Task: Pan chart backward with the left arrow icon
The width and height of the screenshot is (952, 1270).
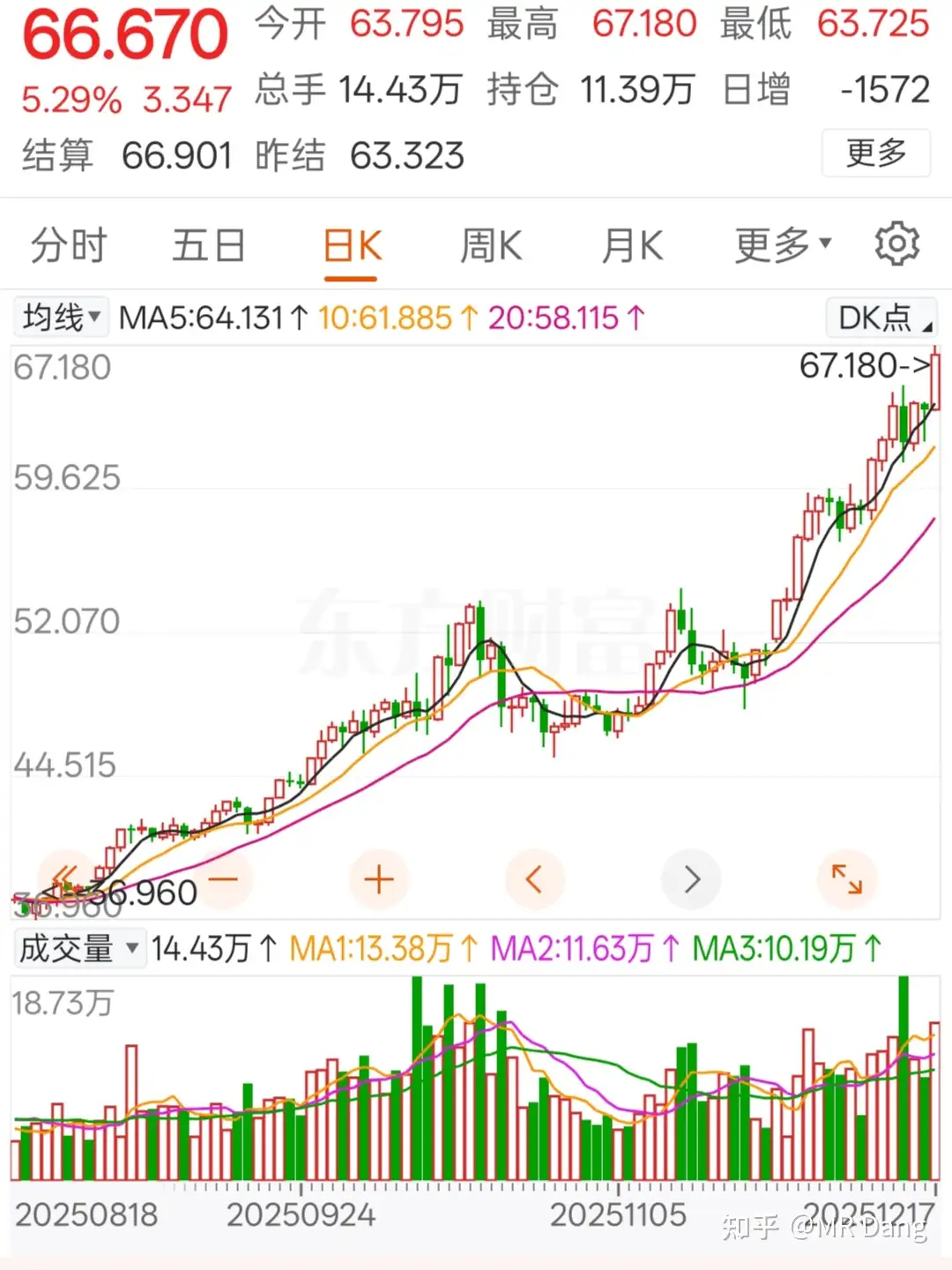Action: [x=535, y=878]
